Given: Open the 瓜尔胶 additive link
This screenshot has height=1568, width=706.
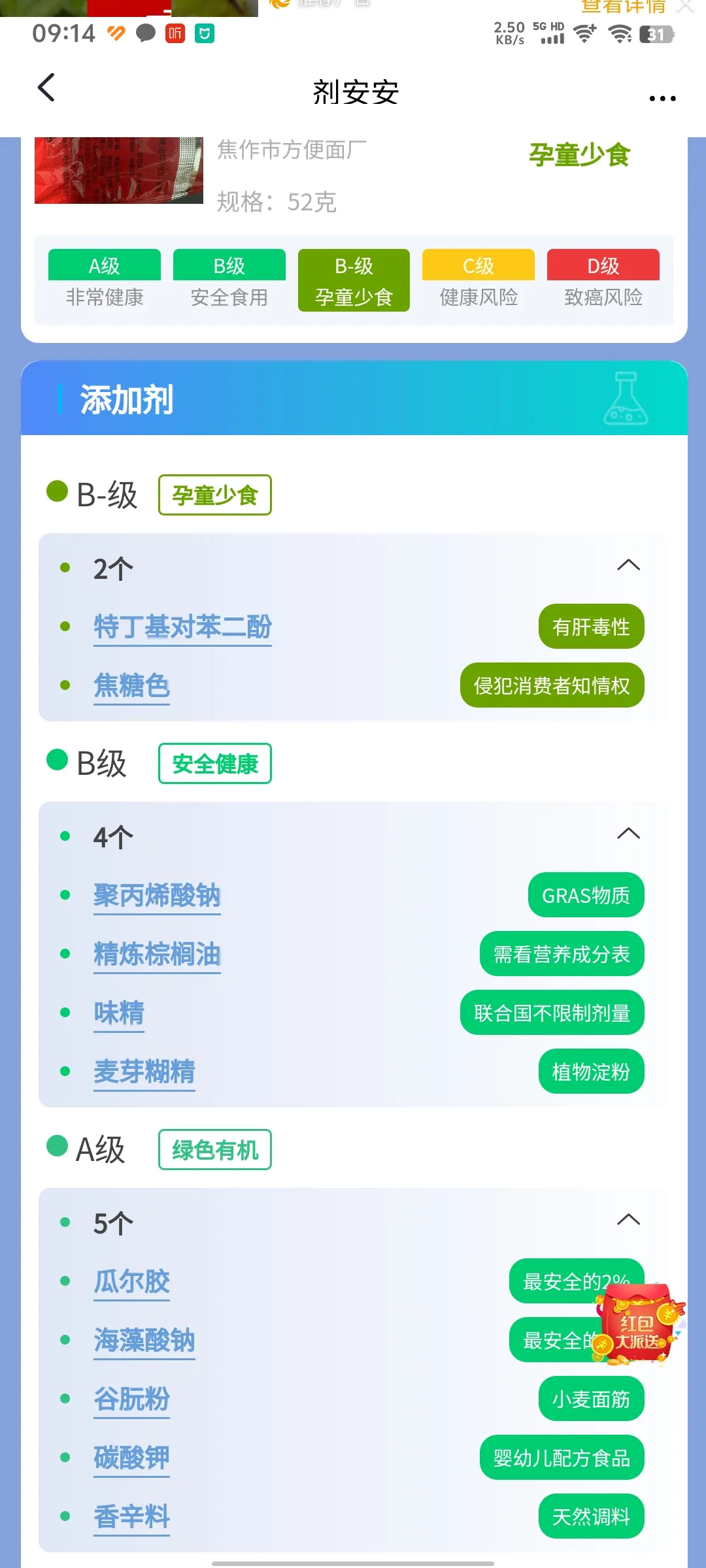Looking at the screenshot, I should pos(131,1282).
